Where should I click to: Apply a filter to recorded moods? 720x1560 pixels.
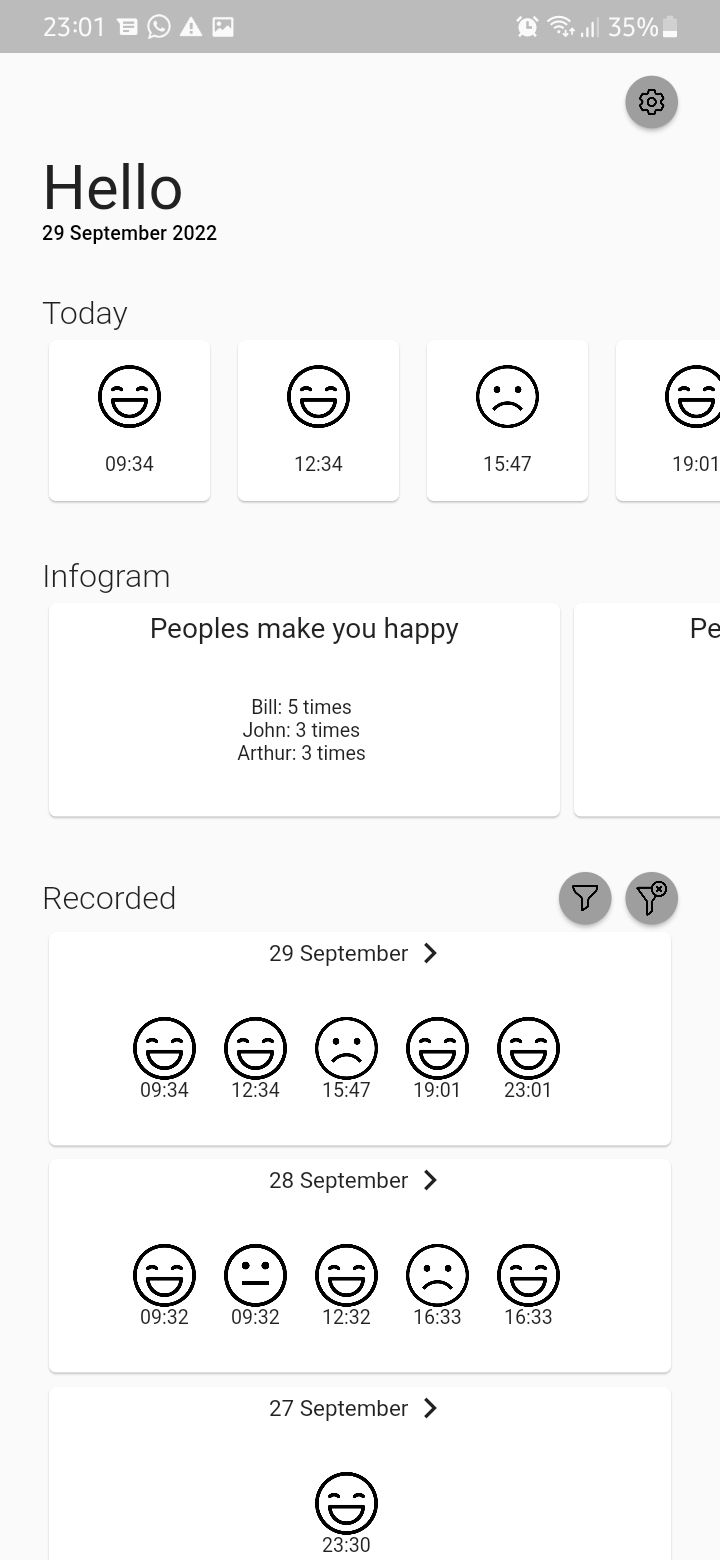[x=585, y=898]
